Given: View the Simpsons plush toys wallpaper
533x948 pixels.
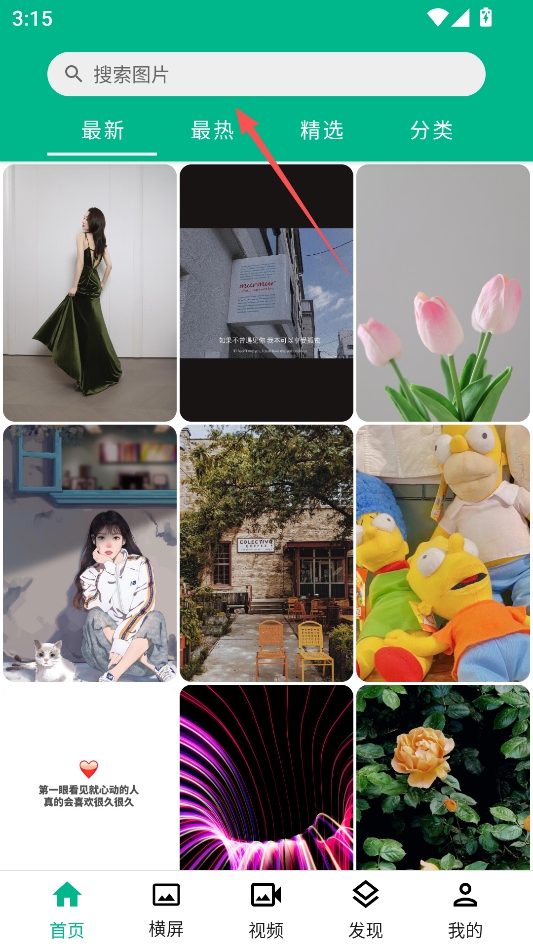Looking at the screenshot, I should 443,553.
